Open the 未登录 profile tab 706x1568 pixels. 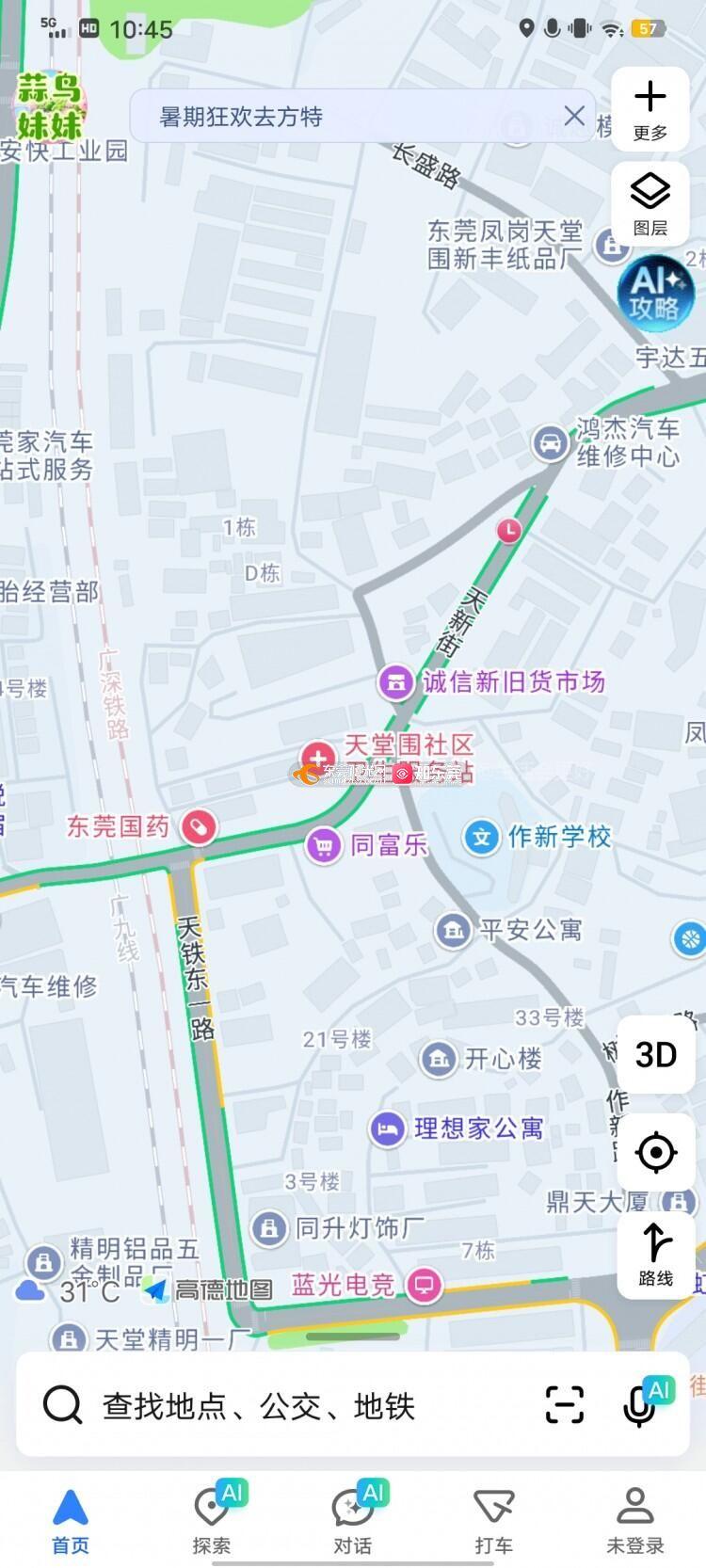634,1517
